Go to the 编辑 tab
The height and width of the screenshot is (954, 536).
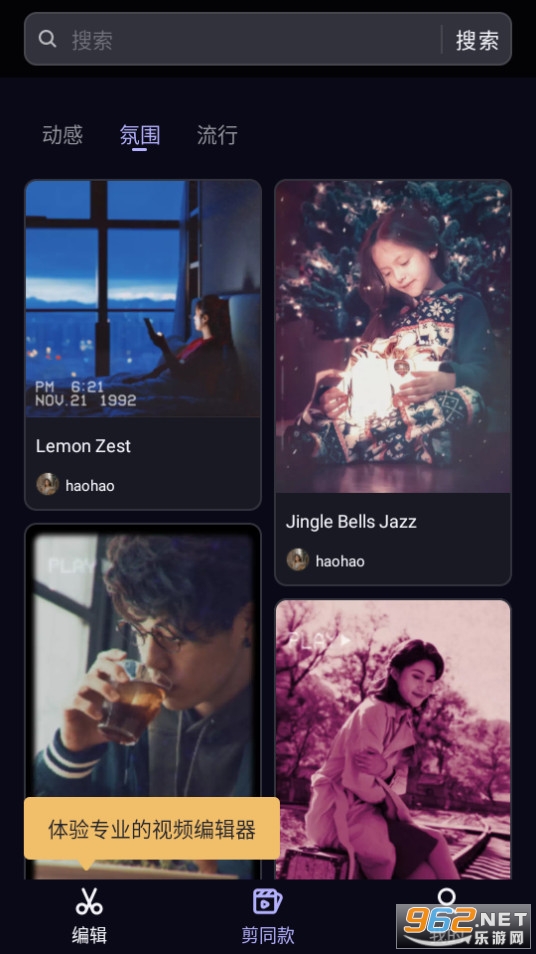pos(89,916)
